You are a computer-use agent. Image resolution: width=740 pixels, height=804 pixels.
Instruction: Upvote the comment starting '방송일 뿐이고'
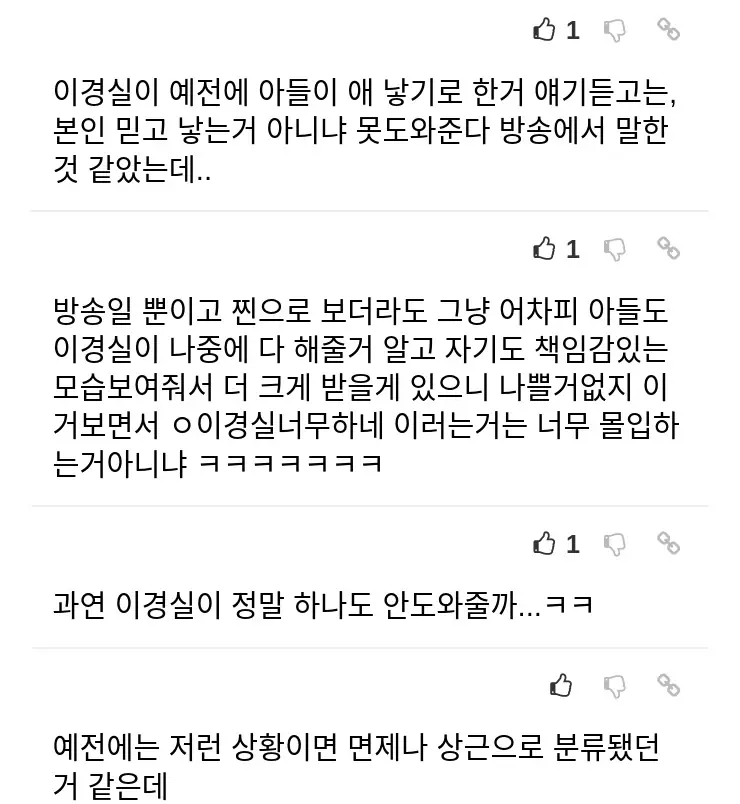[545, 248]
